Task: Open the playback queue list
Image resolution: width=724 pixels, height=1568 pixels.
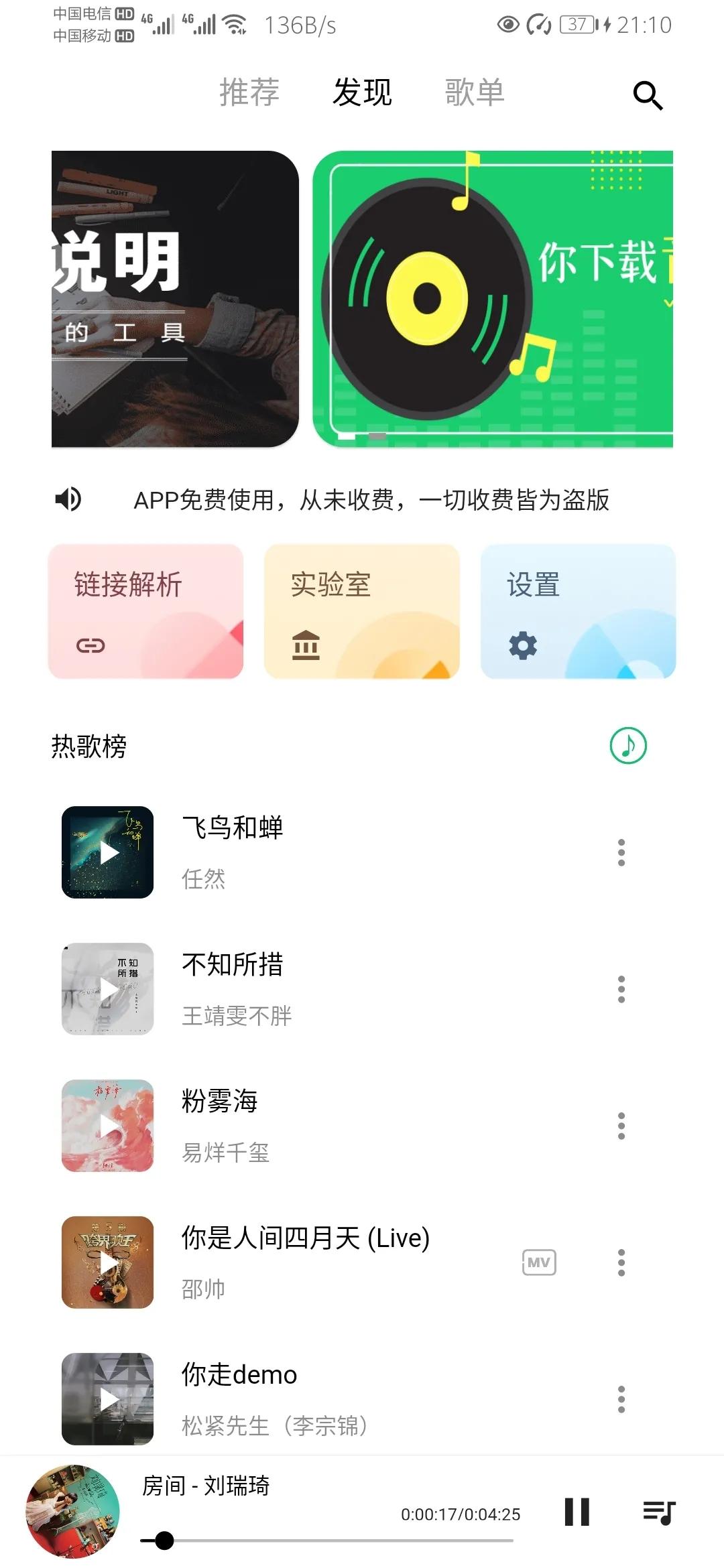Action: point(659,1512)
